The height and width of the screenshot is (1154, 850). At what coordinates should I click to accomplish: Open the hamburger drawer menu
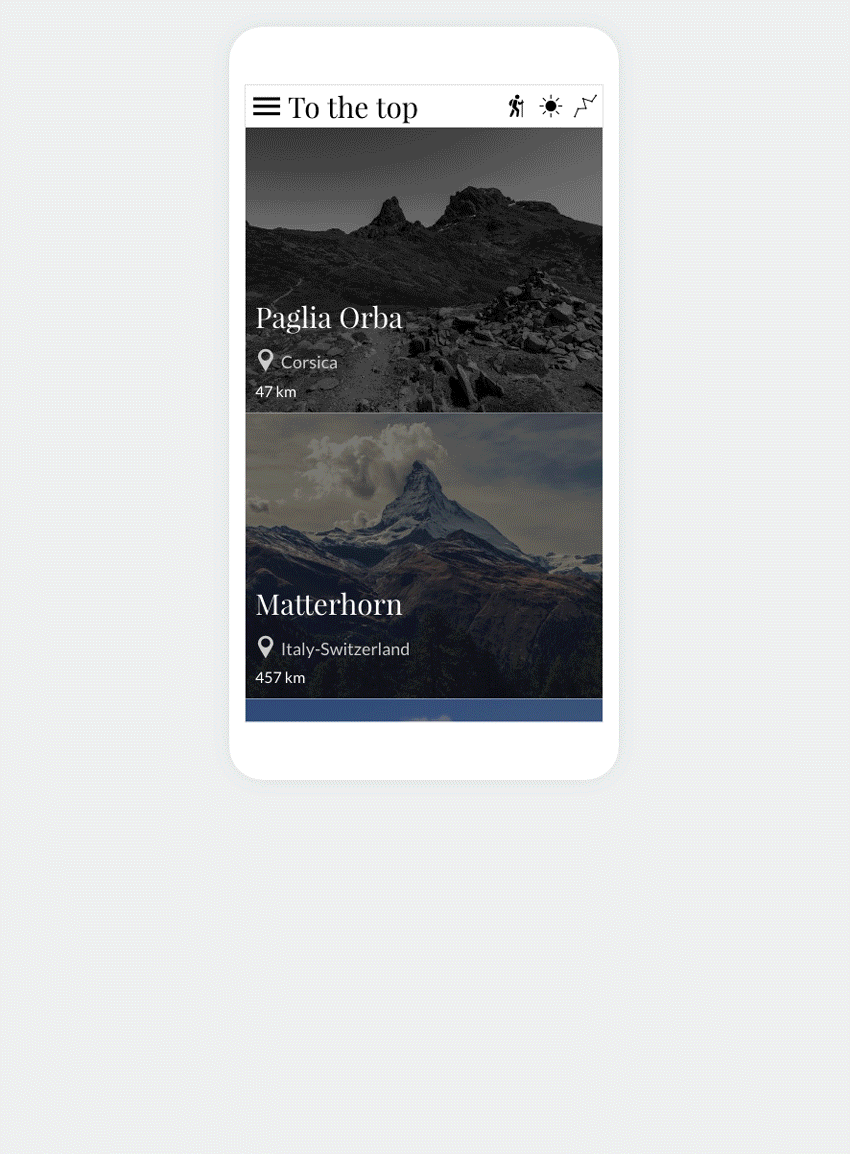pos(266,107)
